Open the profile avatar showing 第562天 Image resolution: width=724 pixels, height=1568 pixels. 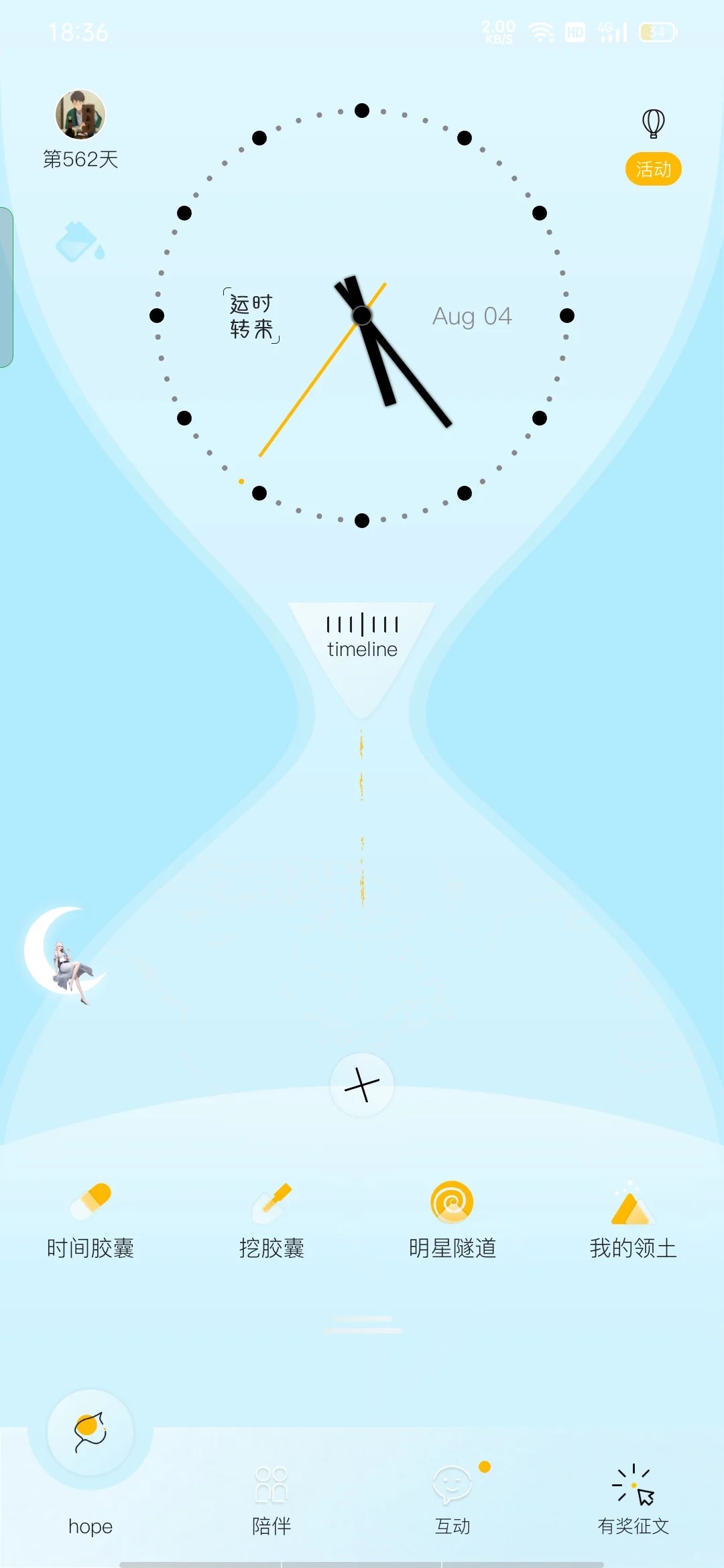point(80,115)
